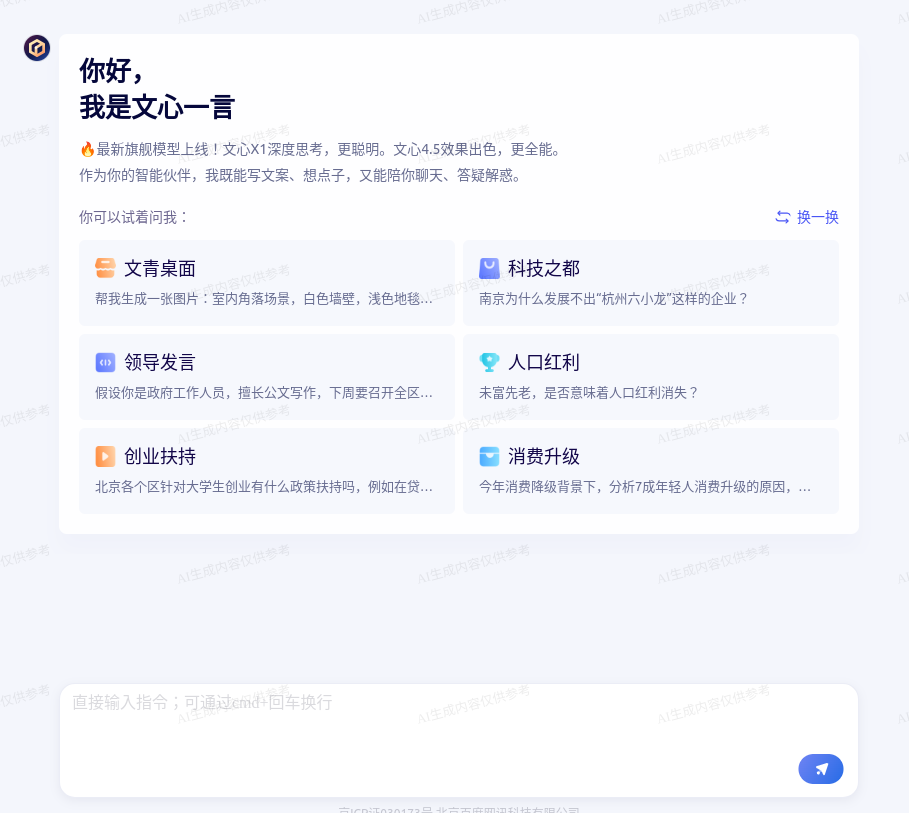Send the message with the paper plane button
The height and width of the screenshot is (813, 909).
[820, 769]
